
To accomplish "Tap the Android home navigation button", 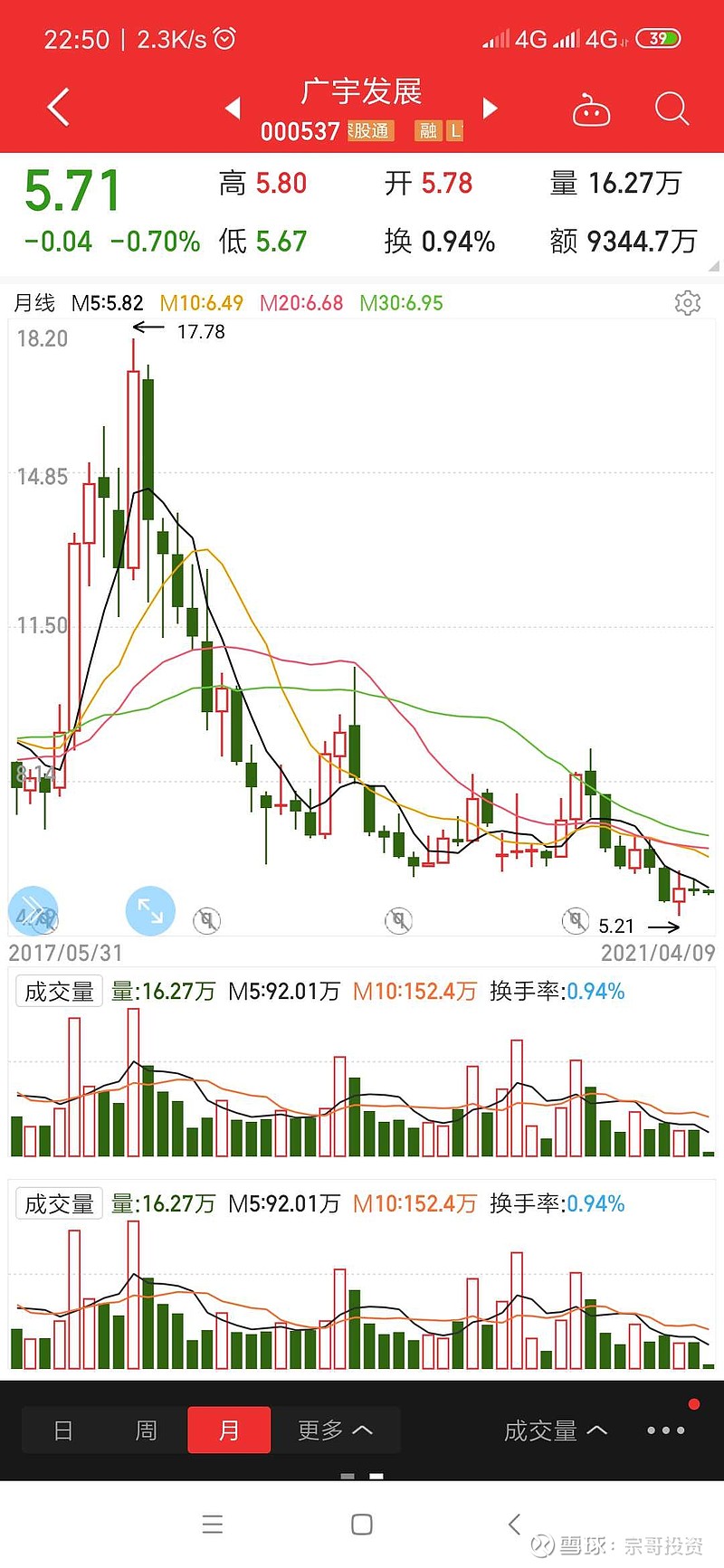I will [361, 1524].
